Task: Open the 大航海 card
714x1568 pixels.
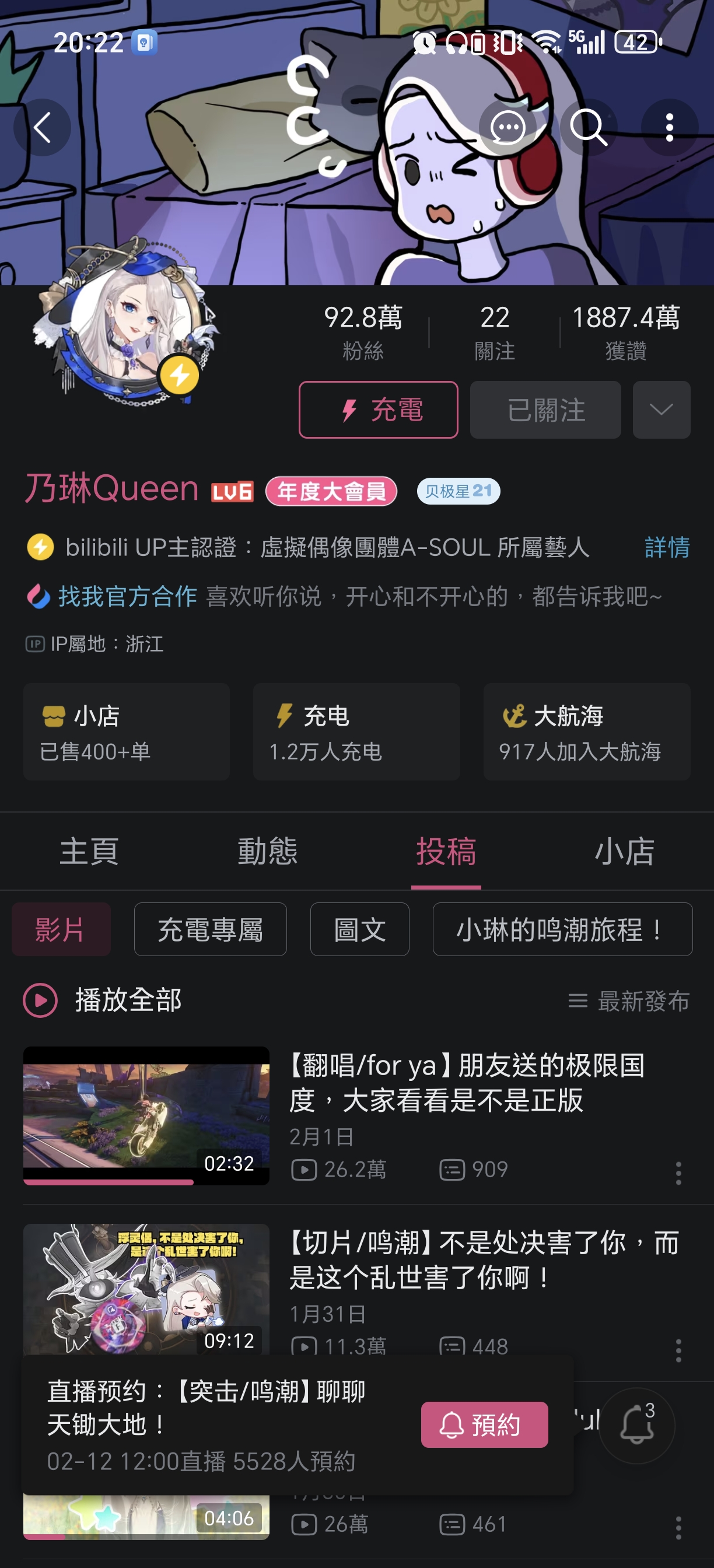Action: click(x=586, y=731)
